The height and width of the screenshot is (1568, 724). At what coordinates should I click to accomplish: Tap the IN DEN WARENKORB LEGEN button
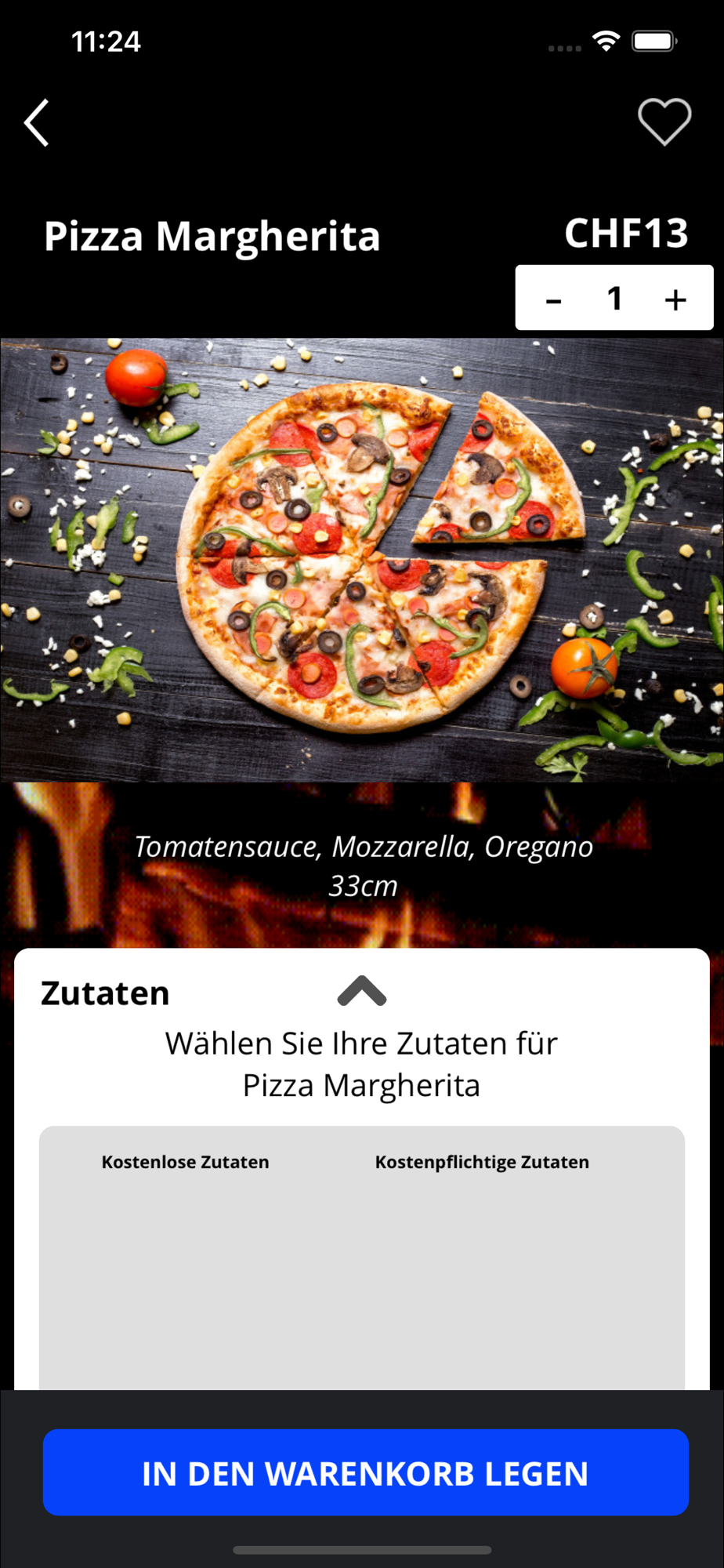366,1472
